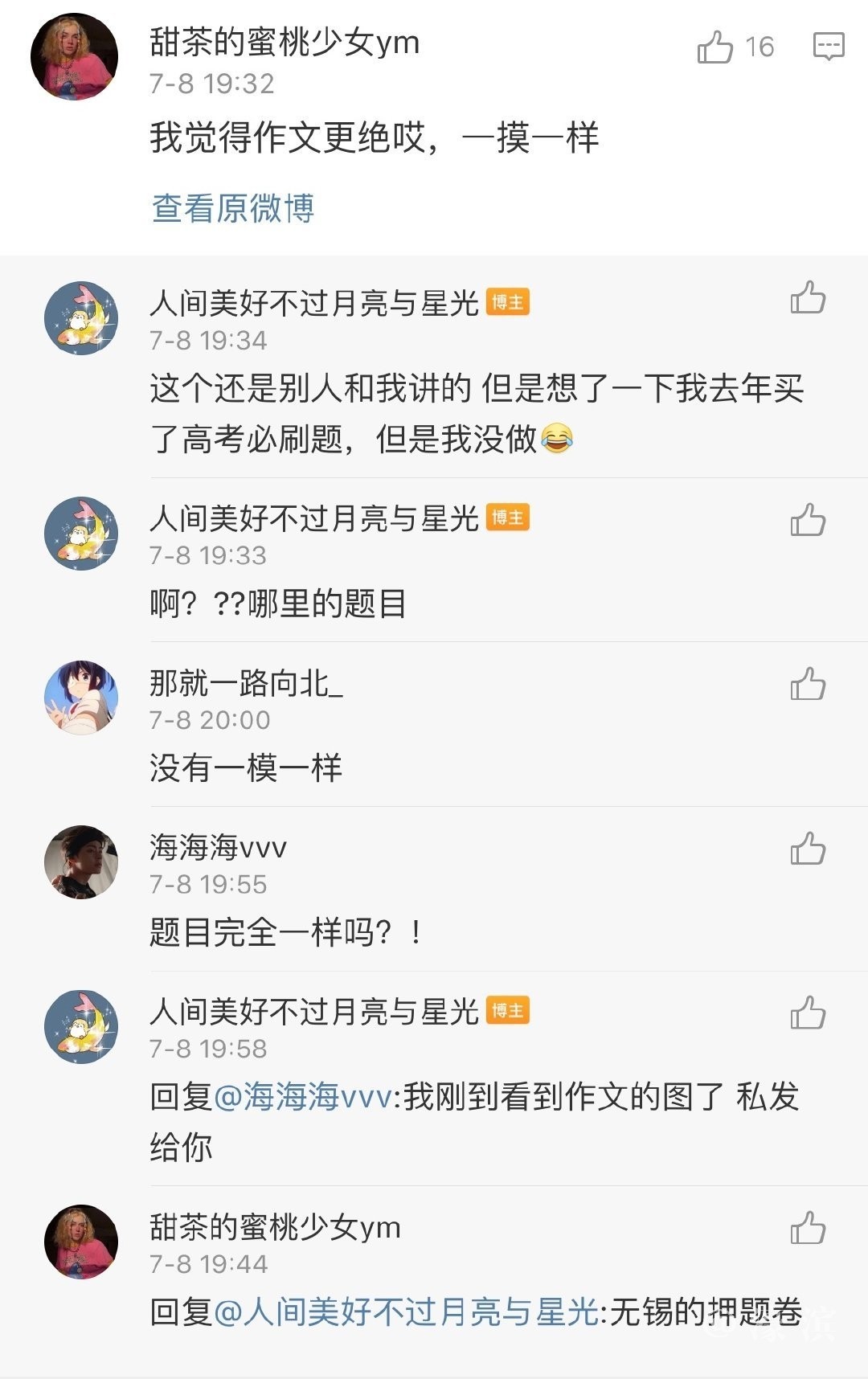Like the reply '啊？??哪里的题目'
Viewport: 868px width, 1379px height.
(x=808, y=520)
